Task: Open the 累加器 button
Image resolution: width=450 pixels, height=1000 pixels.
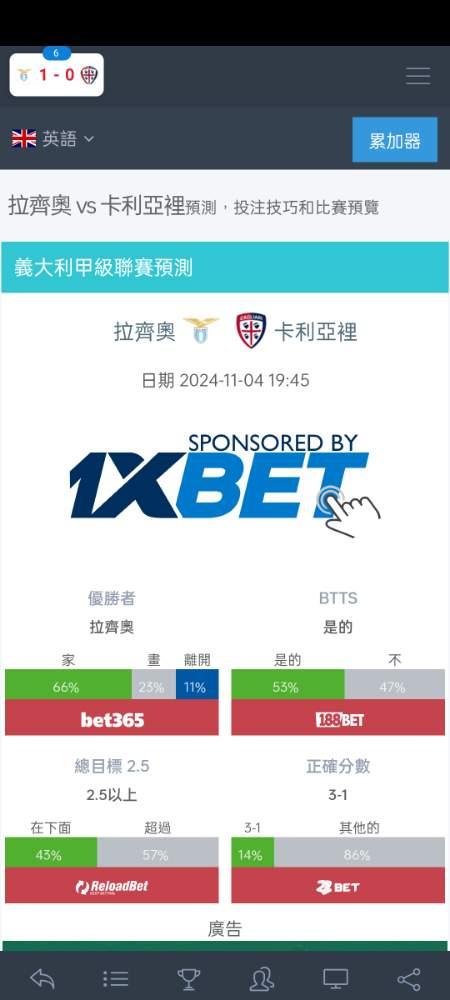Action: 395,140
